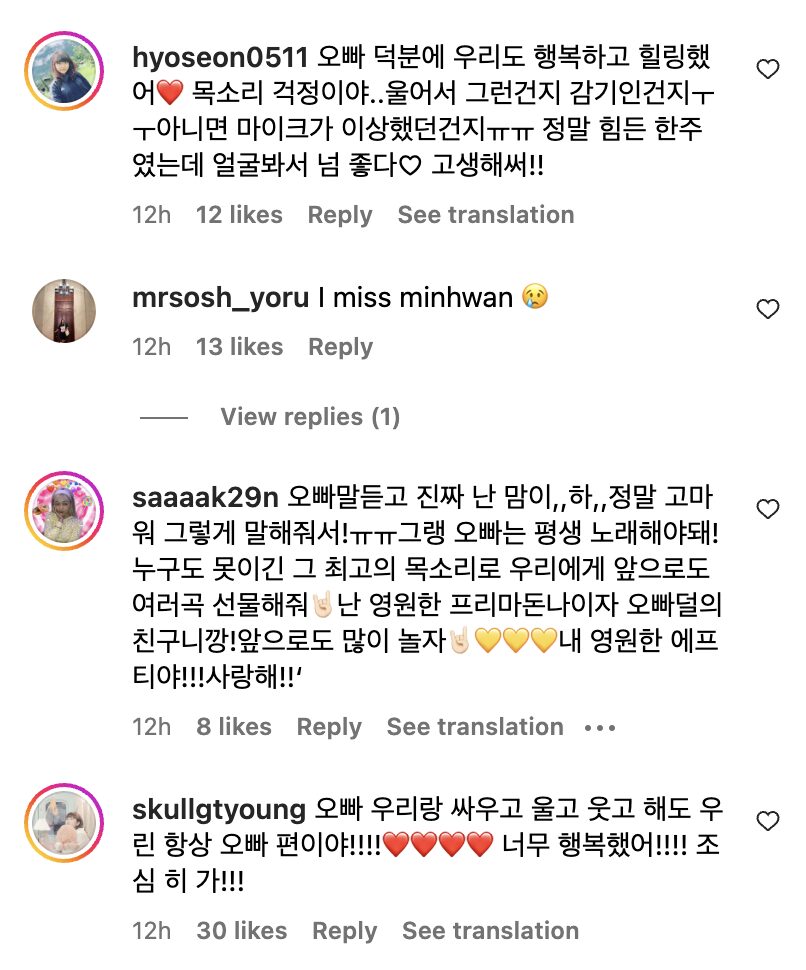Image resolution: width=806 pixels, height=970 pixels.
Task: Like the comment by hyoseon0511
Action: [767, 69]
